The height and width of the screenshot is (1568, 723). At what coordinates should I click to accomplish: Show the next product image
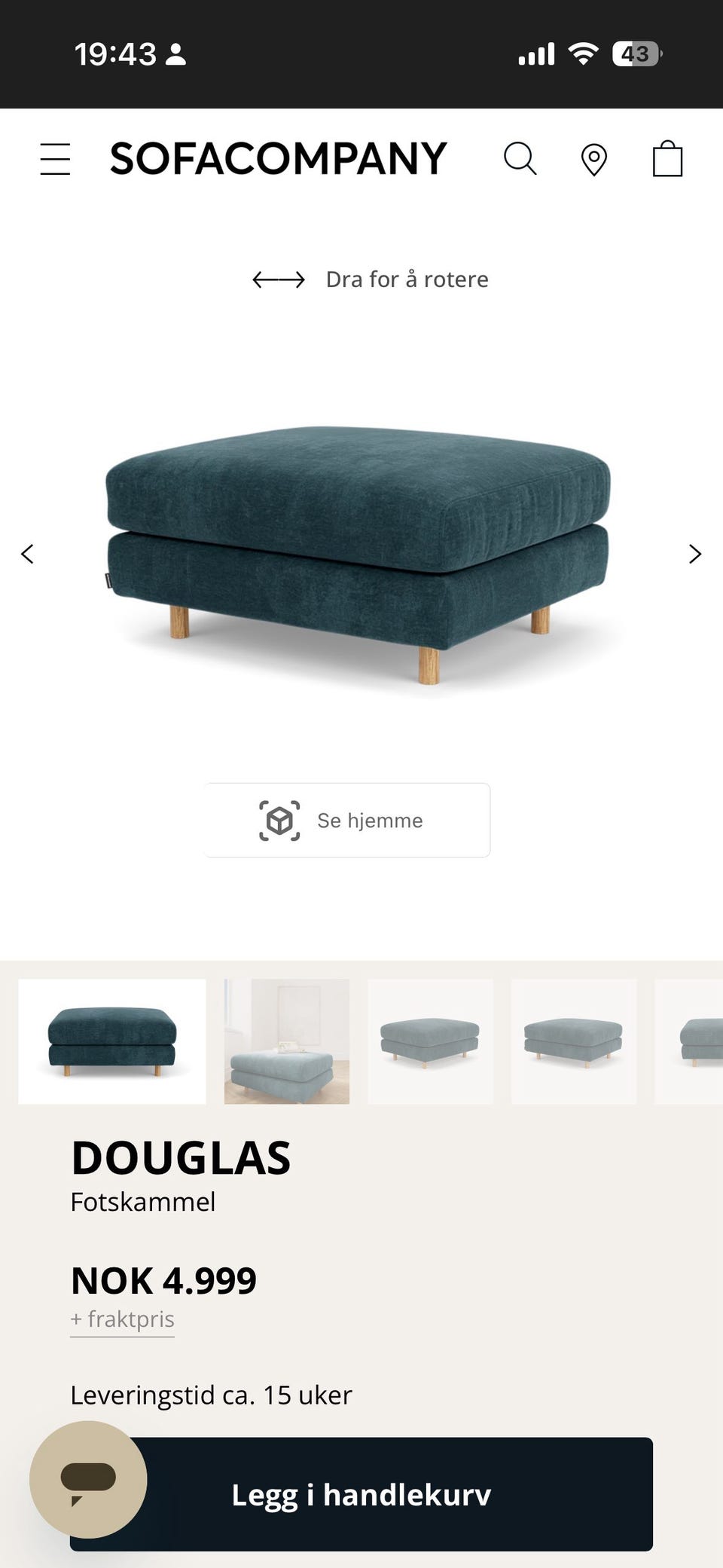694,554
